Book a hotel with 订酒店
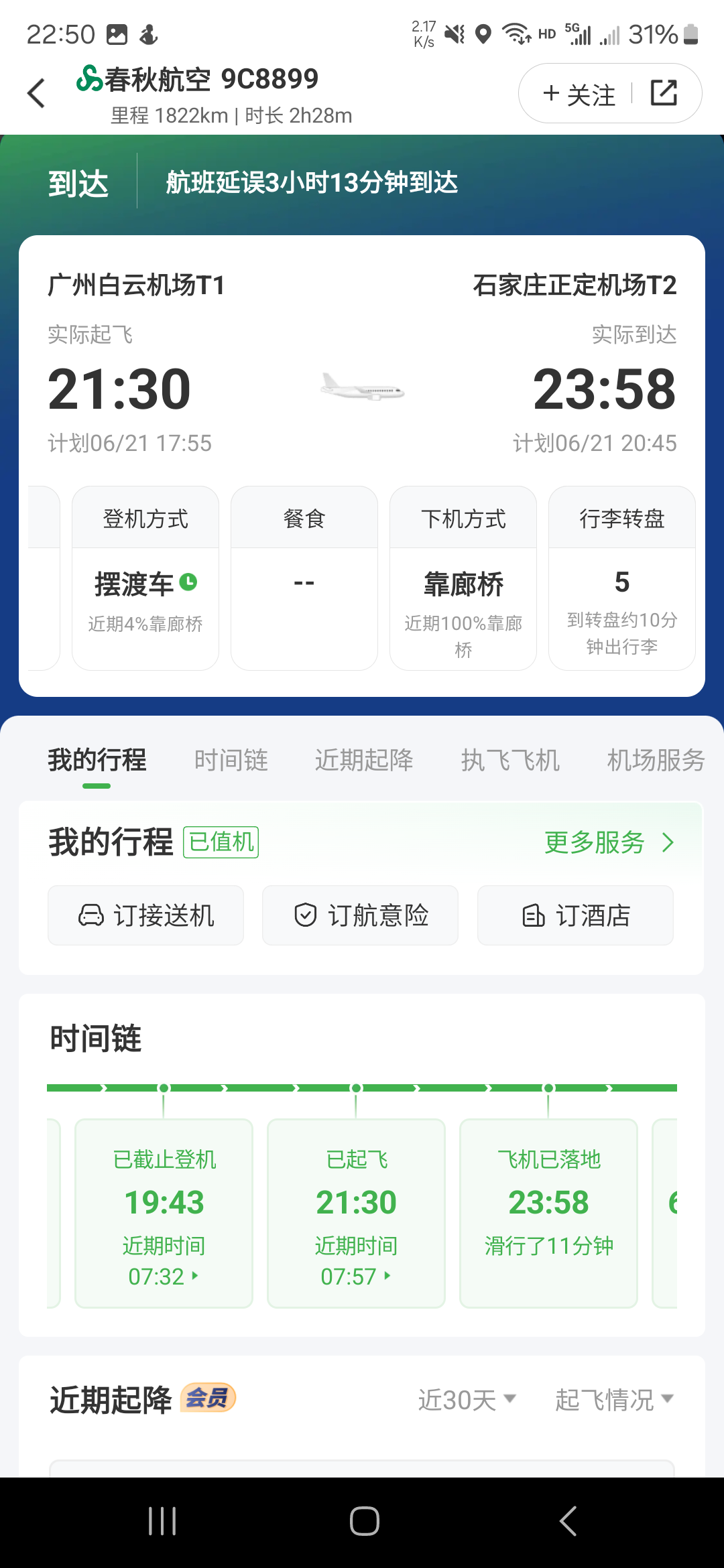The height and width of the screenshot is (1568, 724). coord(575,915)
